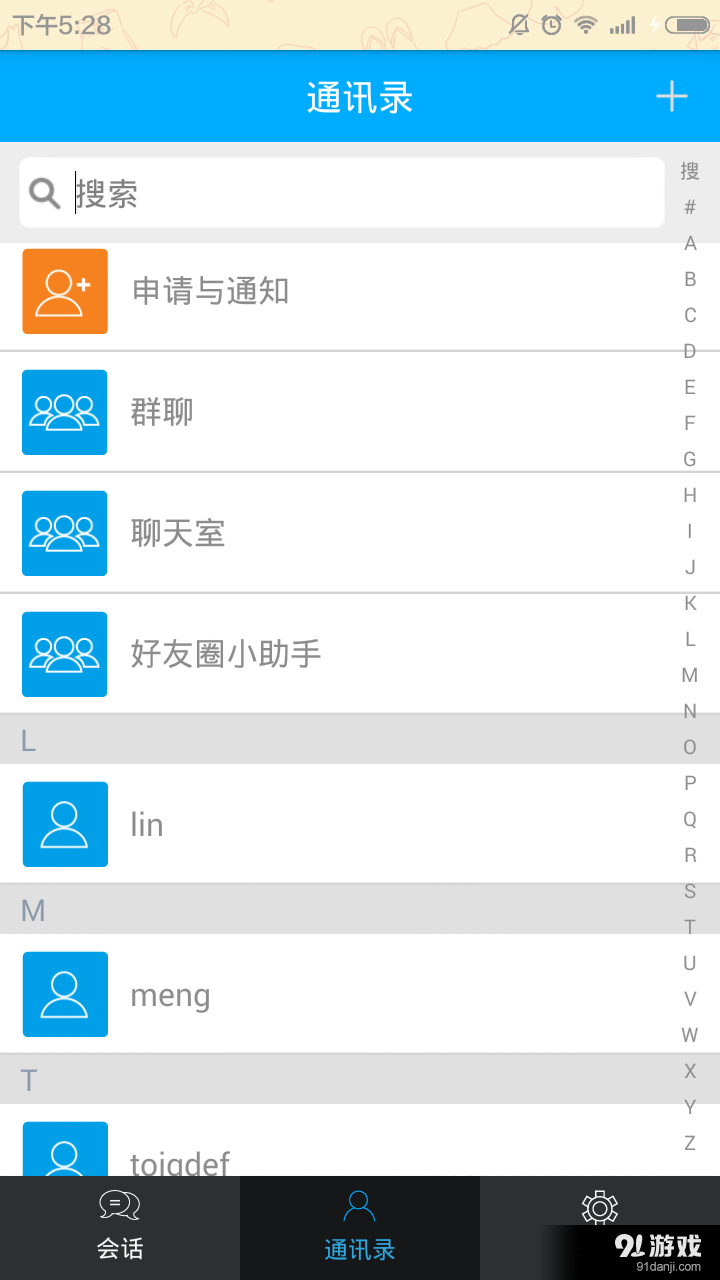Open contact named meng
Image resolution: width=720 pixels, height=1280 pixels.
pyautogui.click(x=170, y=994)
